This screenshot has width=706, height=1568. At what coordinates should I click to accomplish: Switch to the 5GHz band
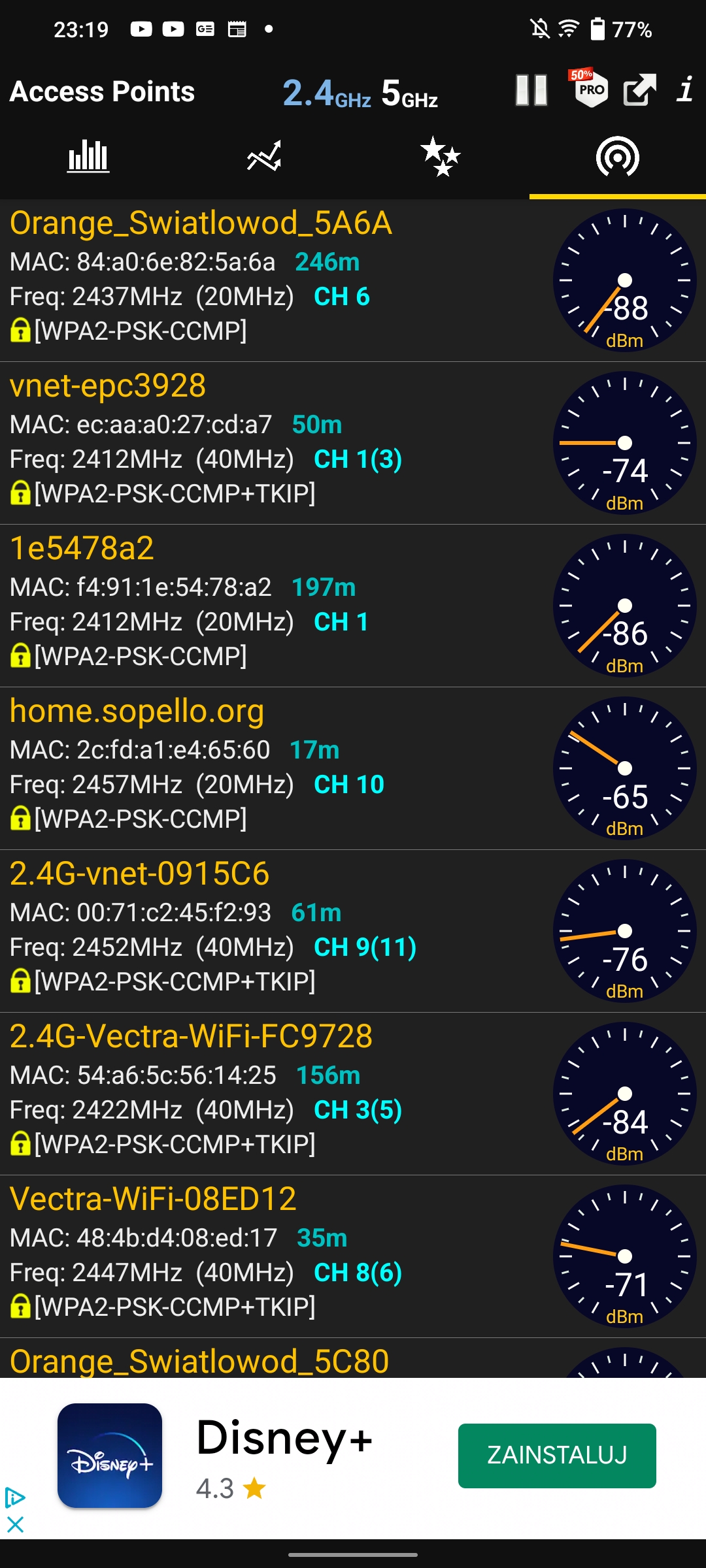click(410, 92)
